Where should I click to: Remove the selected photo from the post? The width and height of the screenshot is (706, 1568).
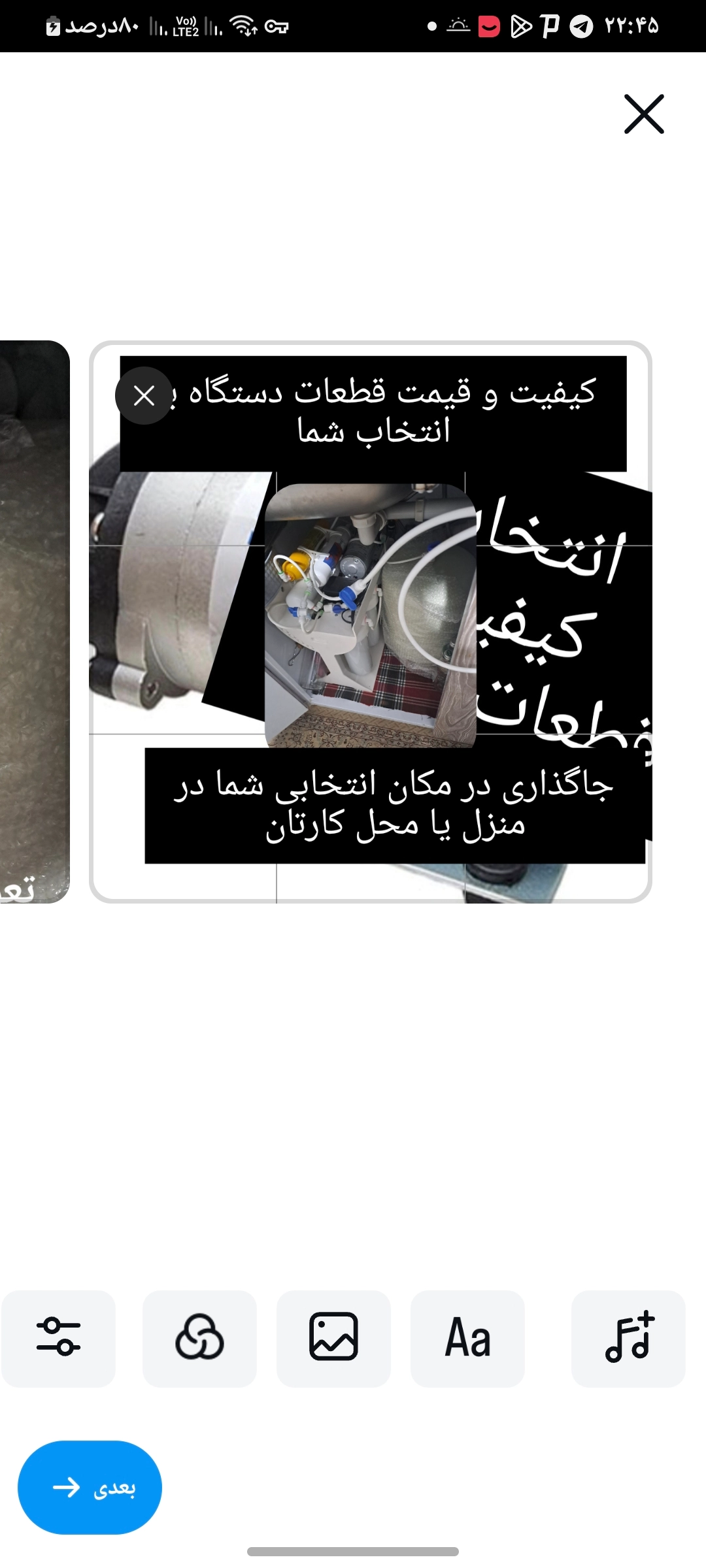(x=144, y=395)
